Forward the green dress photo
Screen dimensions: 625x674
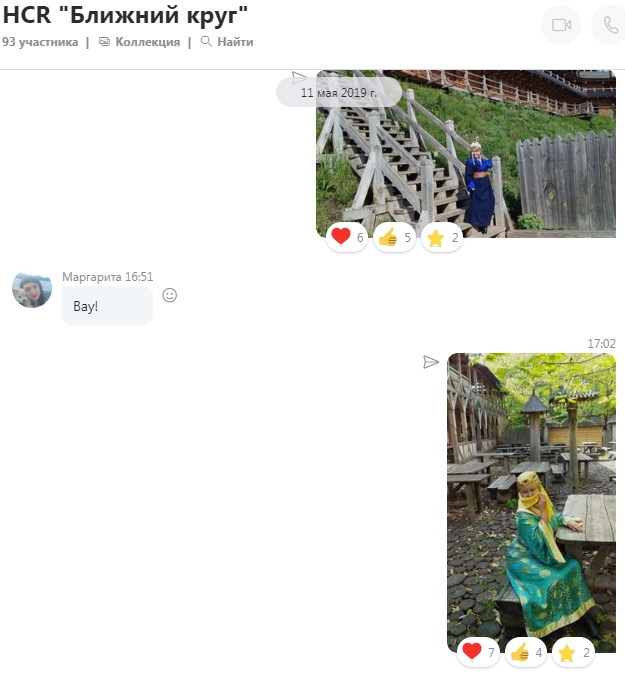pyautogui.click(x=431, y=362)
